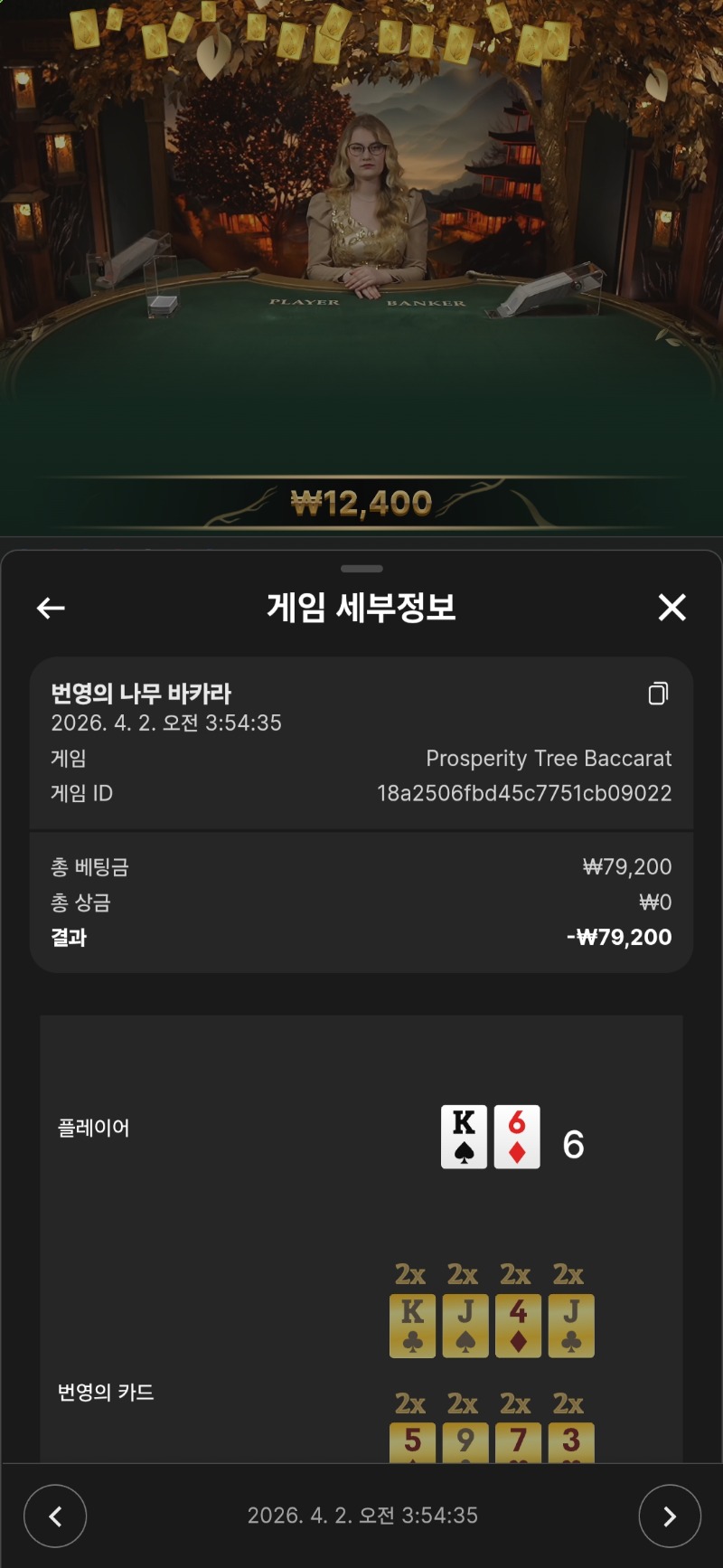Image resolution: width=723 pixels, height=1568 pixels.
Task: Go back from game details
Action: point(51,609)
